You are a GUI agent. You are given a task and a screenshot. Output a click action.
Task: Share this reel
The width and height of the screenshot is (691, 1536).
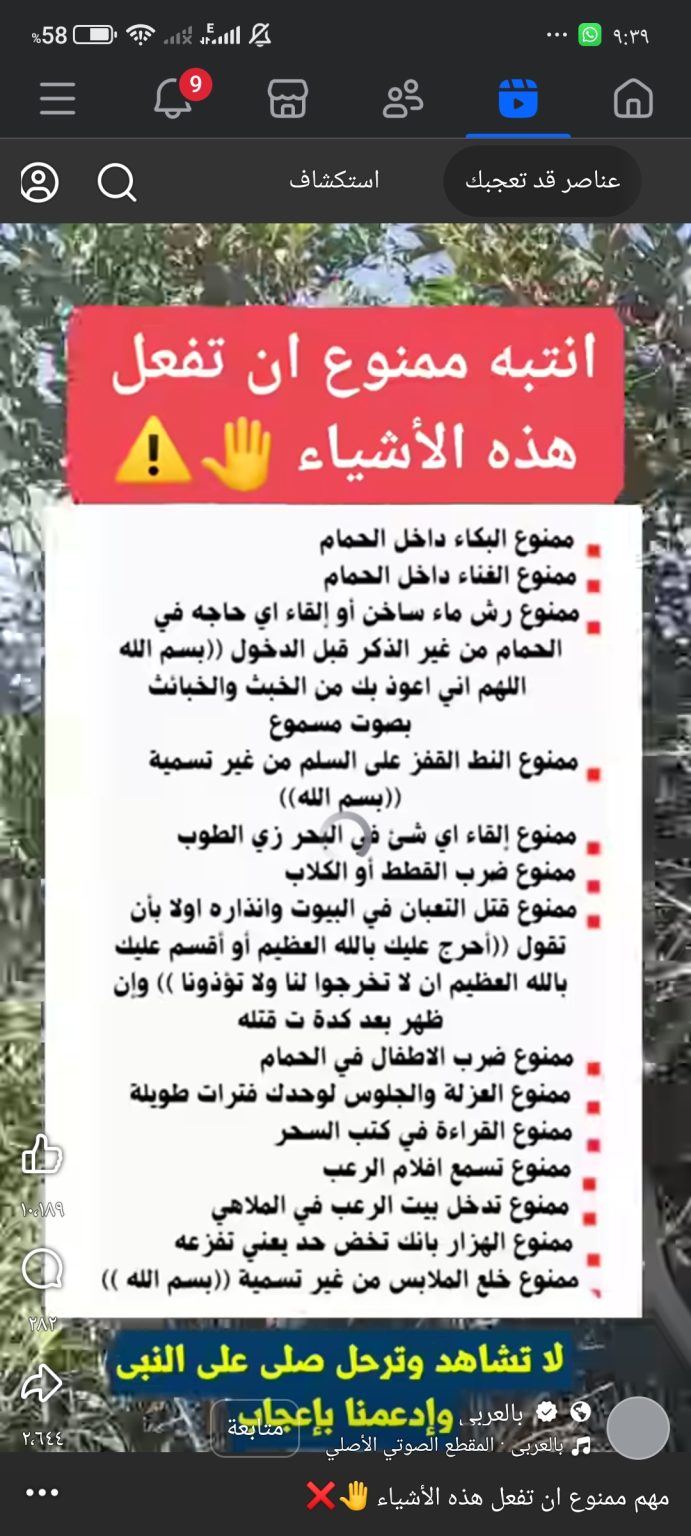(42, 1384)
